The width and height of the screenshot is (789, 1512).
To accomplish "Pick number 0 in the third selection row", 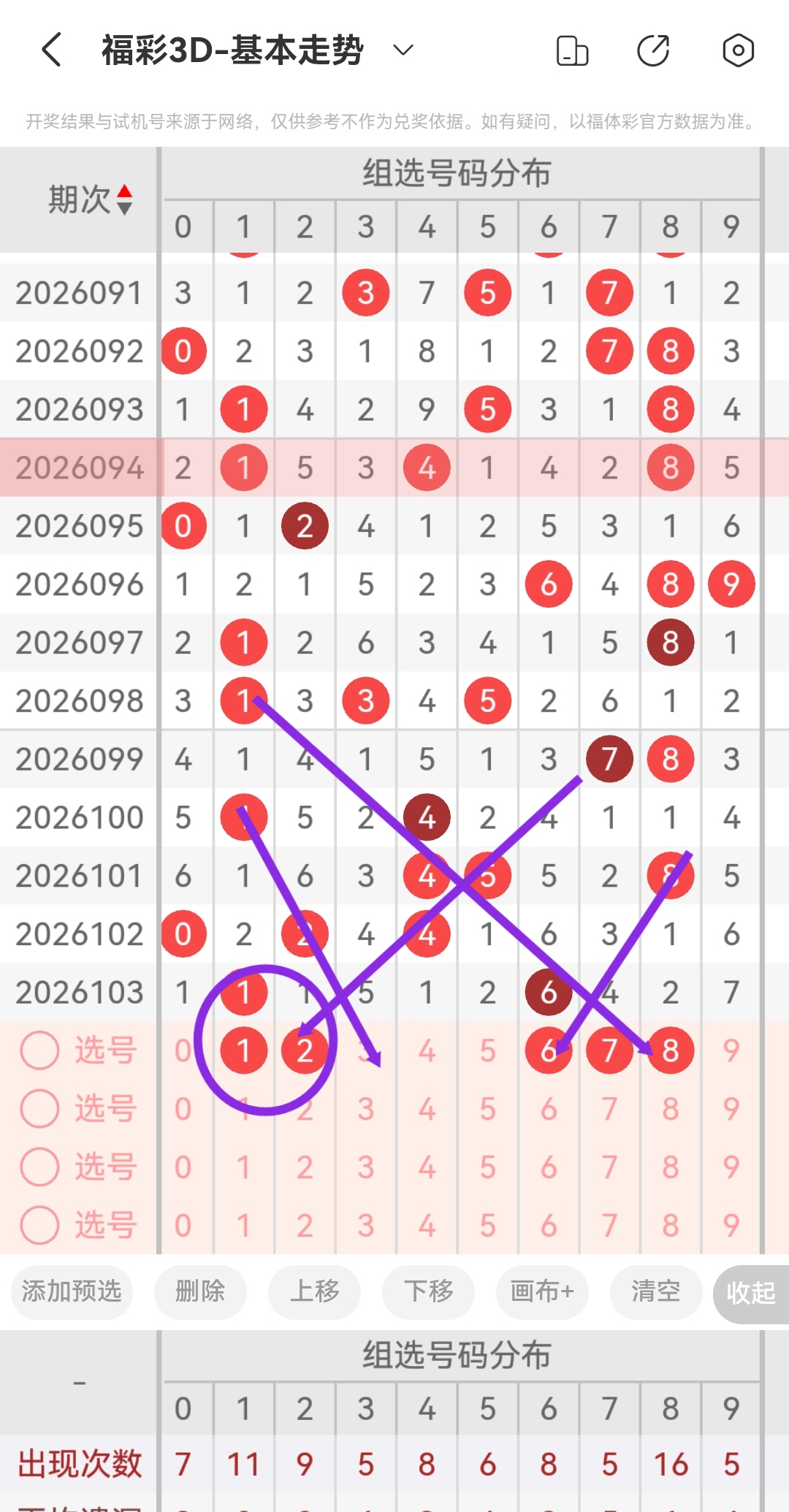I will [x=184, y=1165].
